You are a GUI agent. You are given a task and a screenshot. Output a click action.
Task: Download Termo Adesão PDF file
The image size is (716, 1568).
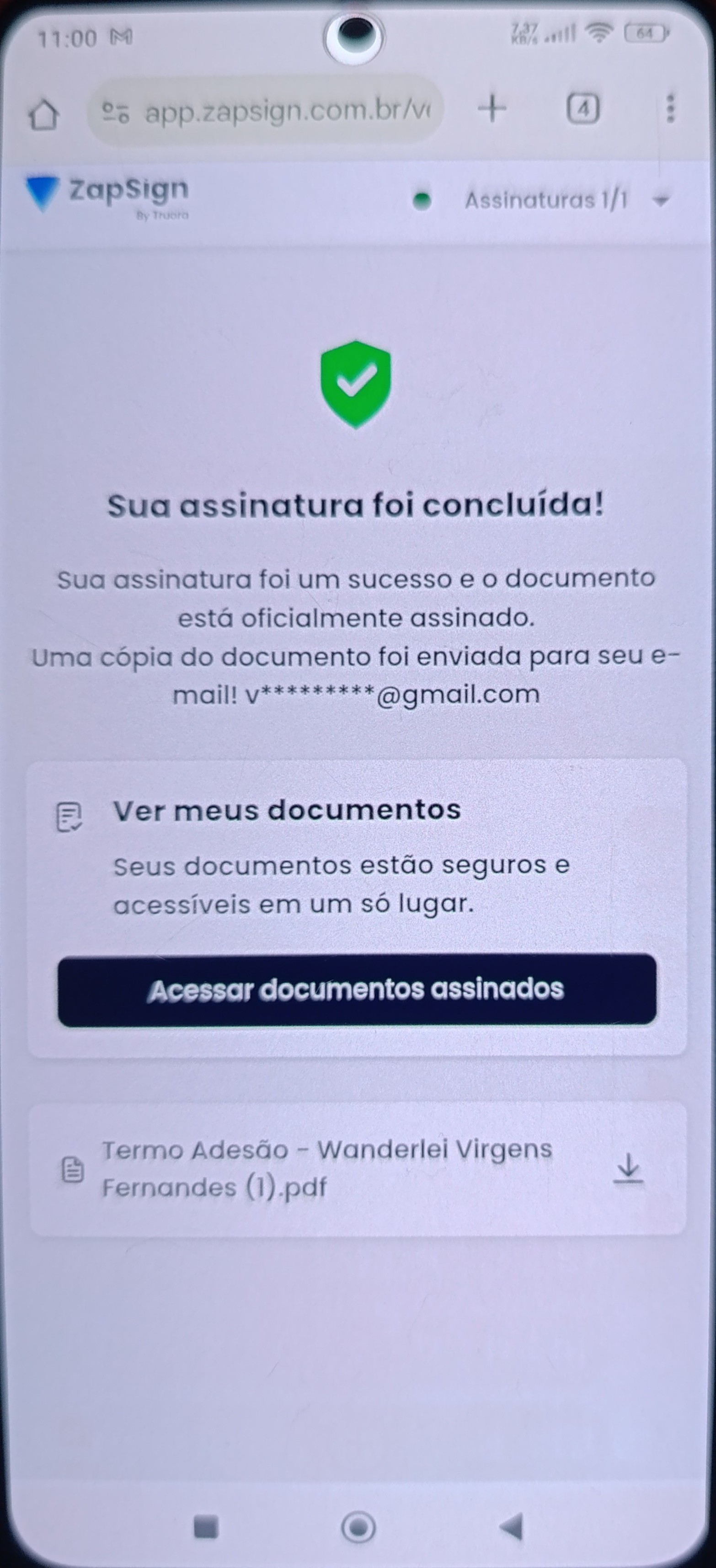[628, 1168]
